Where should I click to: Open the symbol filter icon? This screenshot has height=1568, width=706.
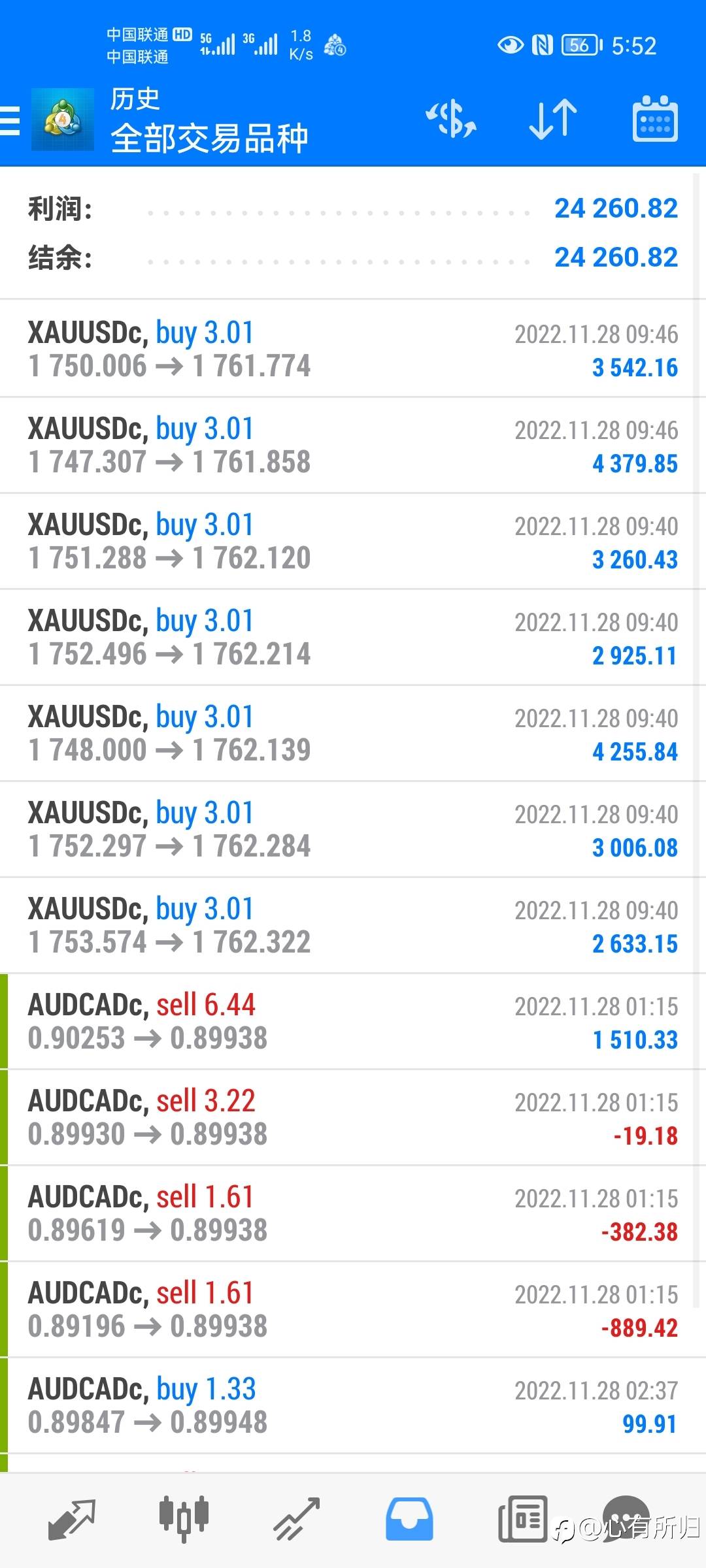click(x=451, y=120)
